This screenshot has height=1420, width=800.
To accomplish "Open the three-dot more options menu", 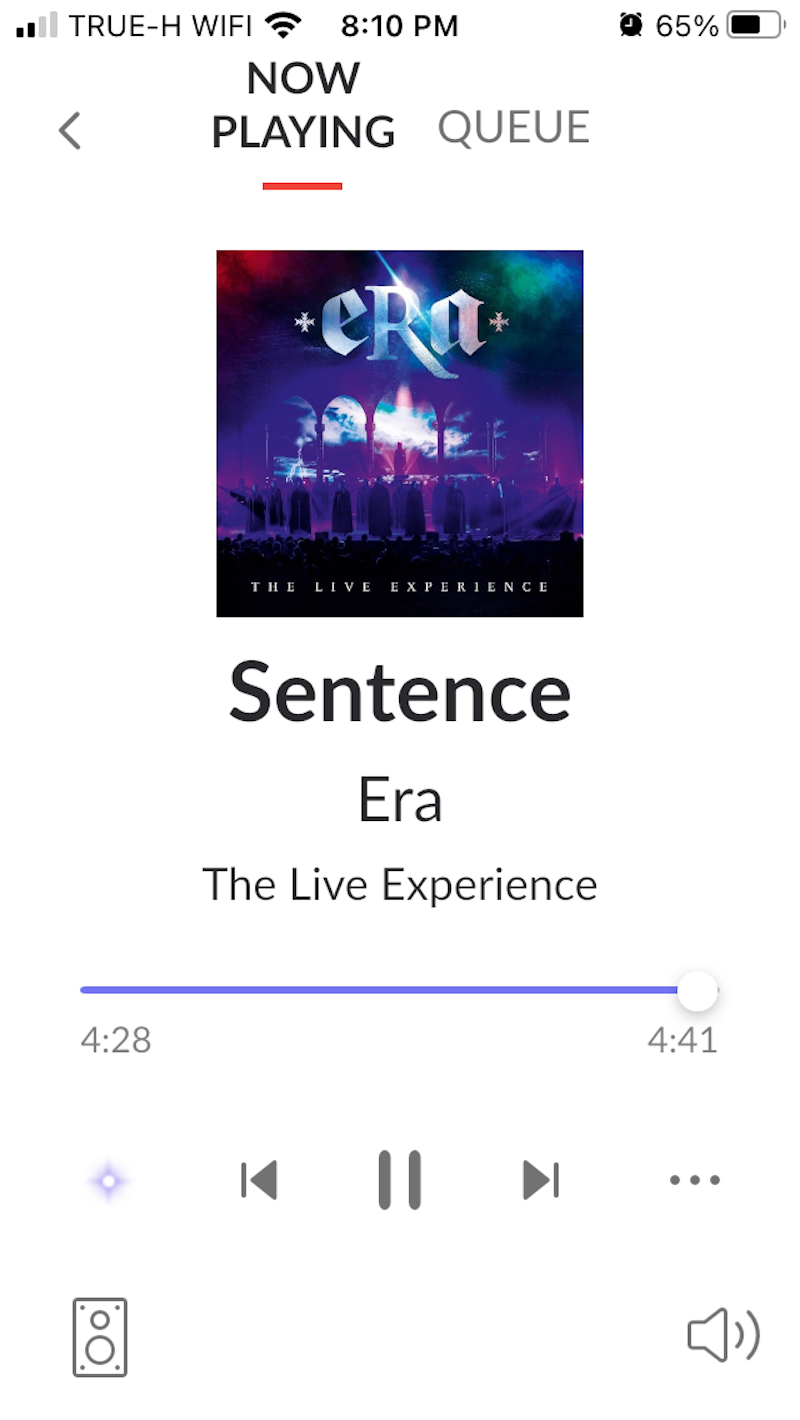I will [x=694, y=1180].
